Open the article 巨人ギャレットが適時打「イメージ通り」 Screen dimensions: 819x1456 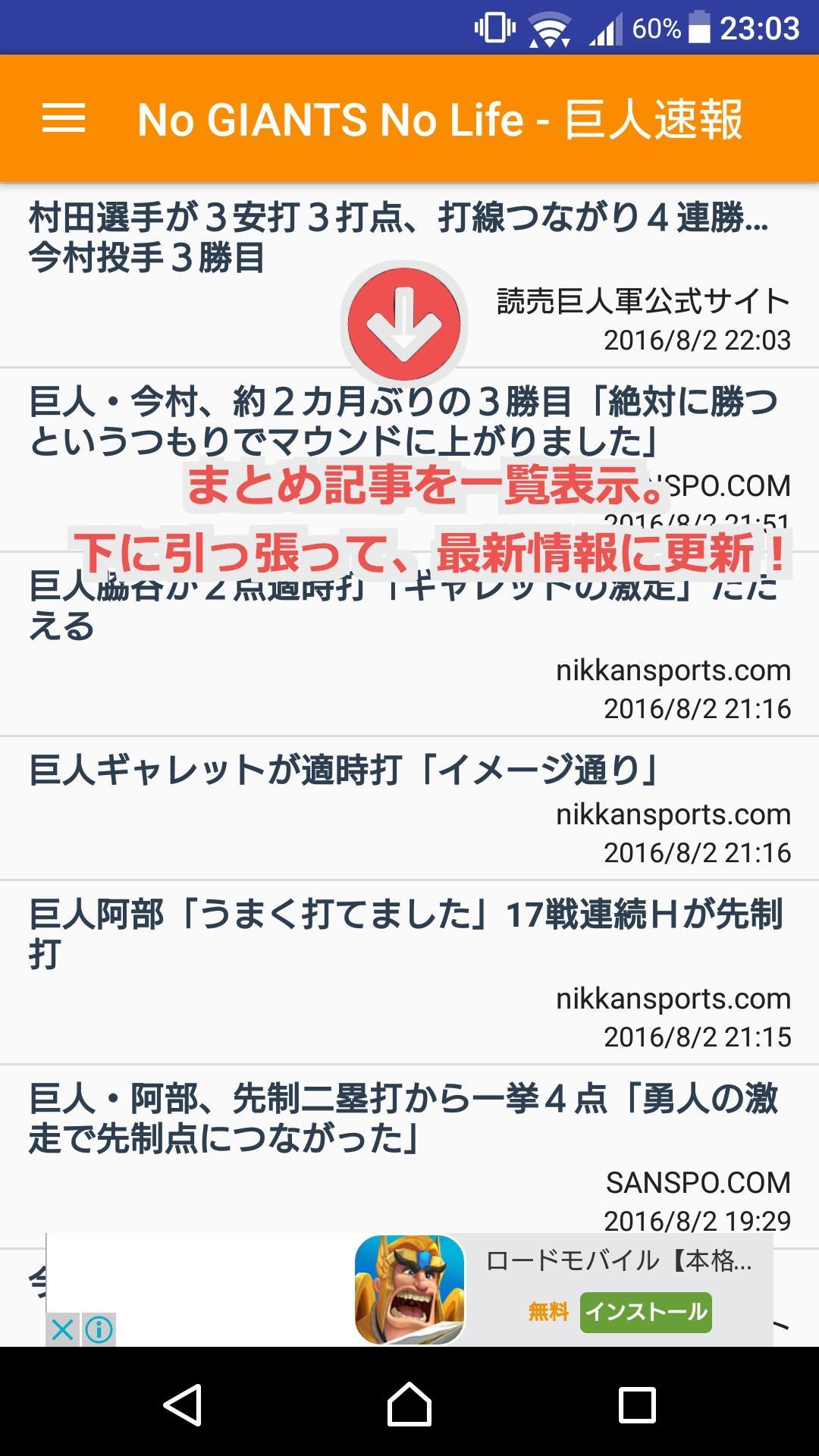341,771
